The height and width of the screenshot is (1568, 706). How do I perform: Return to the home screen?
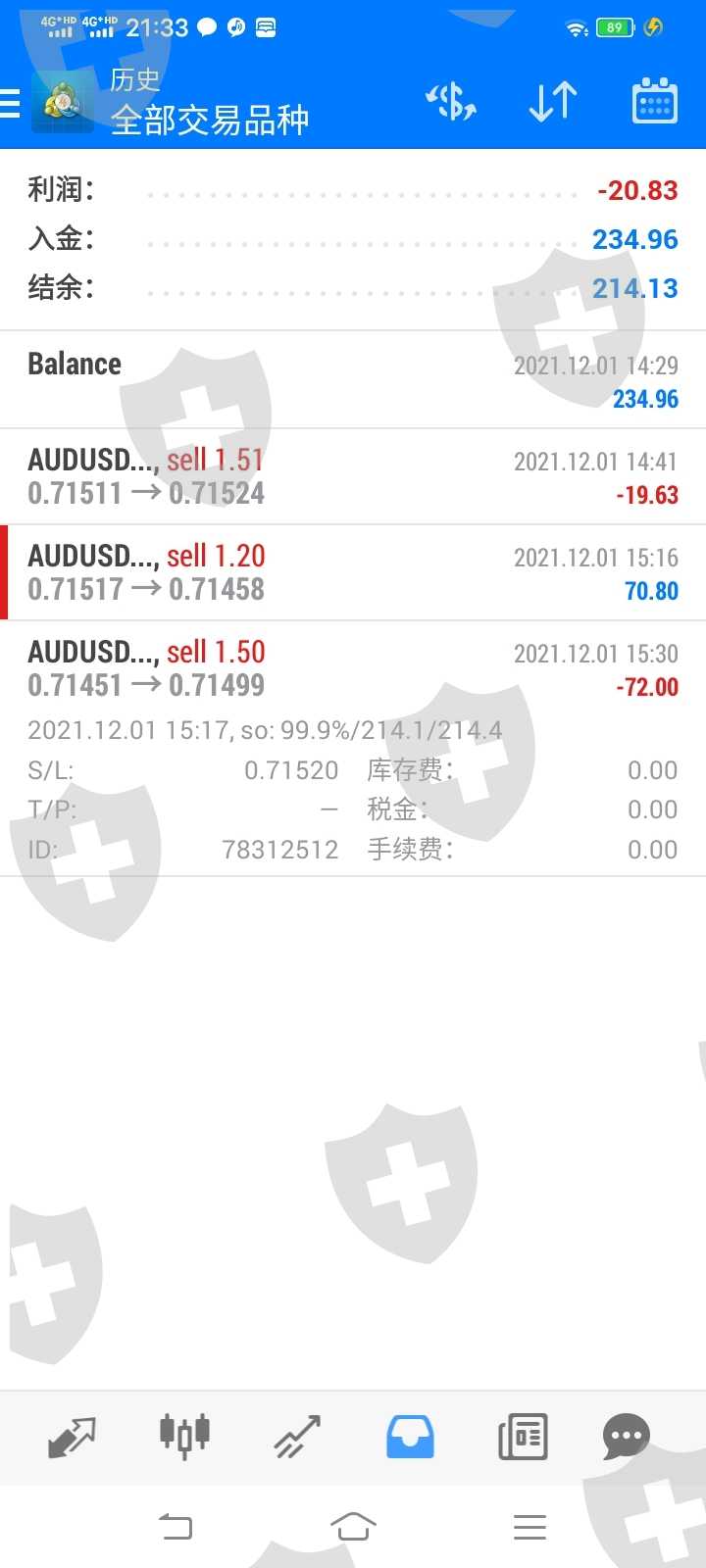353,1526
